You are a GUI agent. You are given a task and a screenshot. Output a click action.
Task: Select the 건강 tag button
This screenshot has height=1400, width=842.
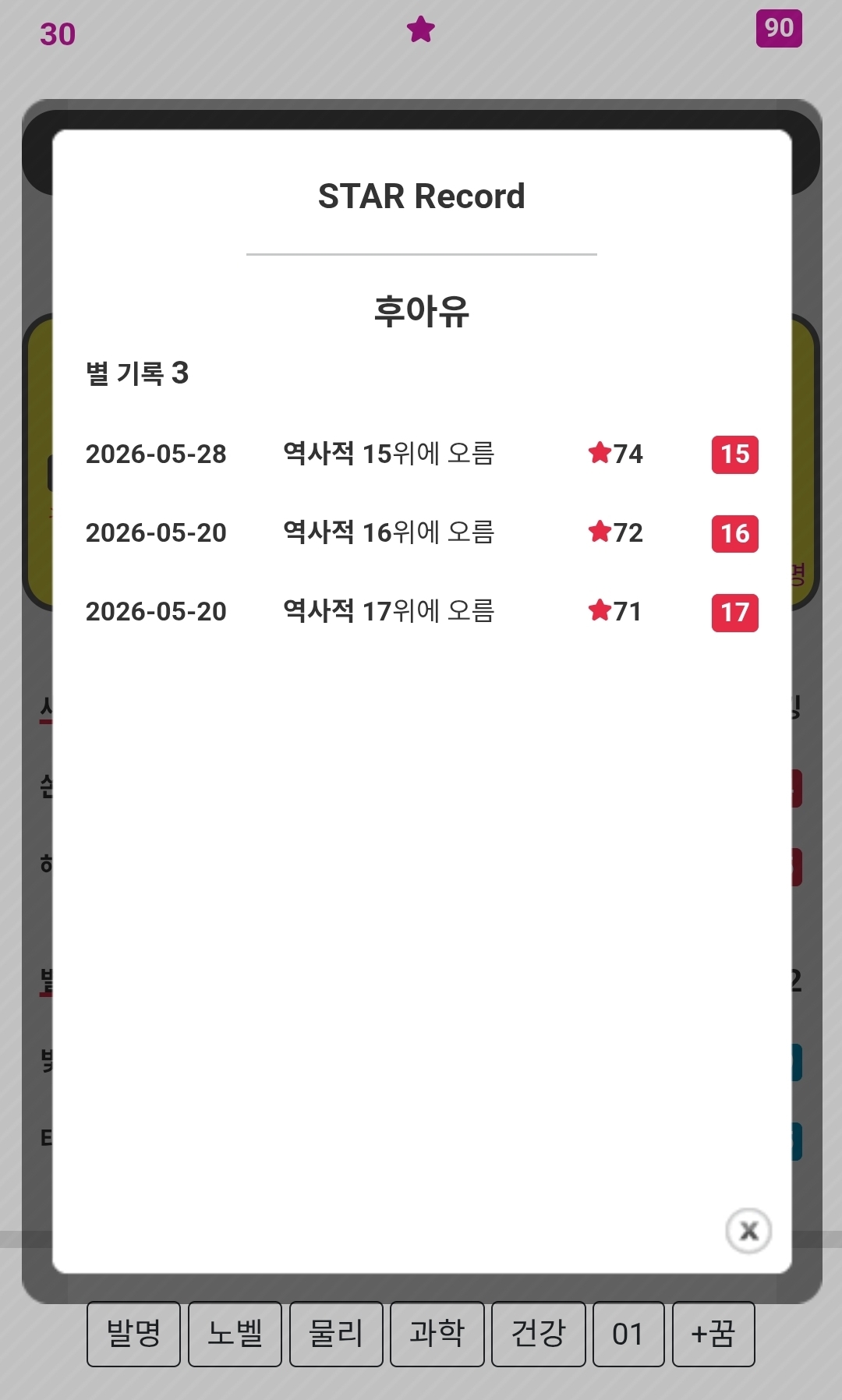click(539, 1334)
